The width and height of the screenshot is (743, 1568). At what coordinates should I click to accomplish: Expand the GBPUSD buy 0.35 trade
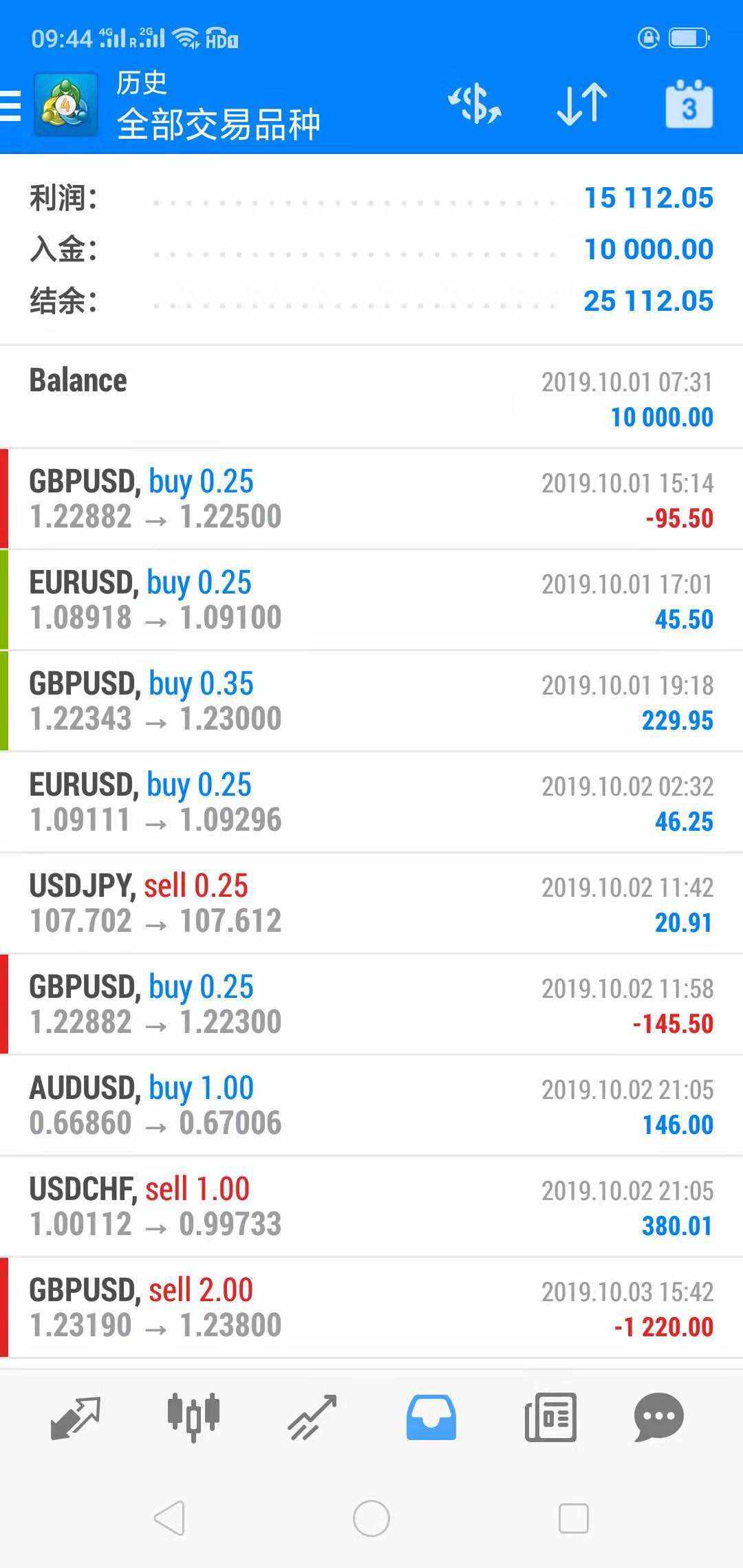[371, 701]
